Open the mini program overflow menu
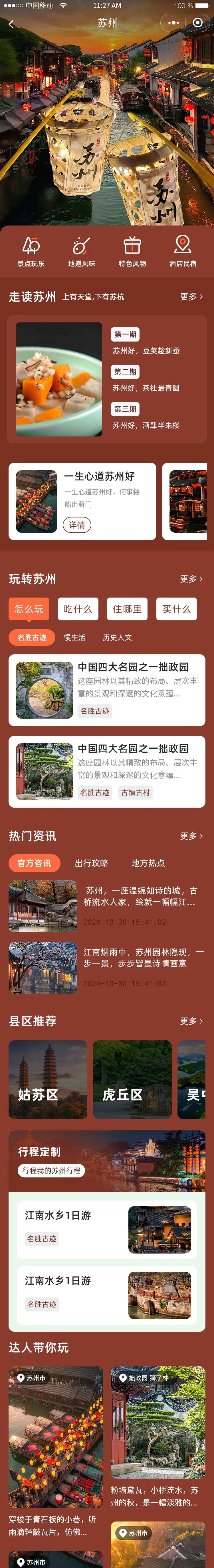214x1568 pixels. [x=174, y=23]
